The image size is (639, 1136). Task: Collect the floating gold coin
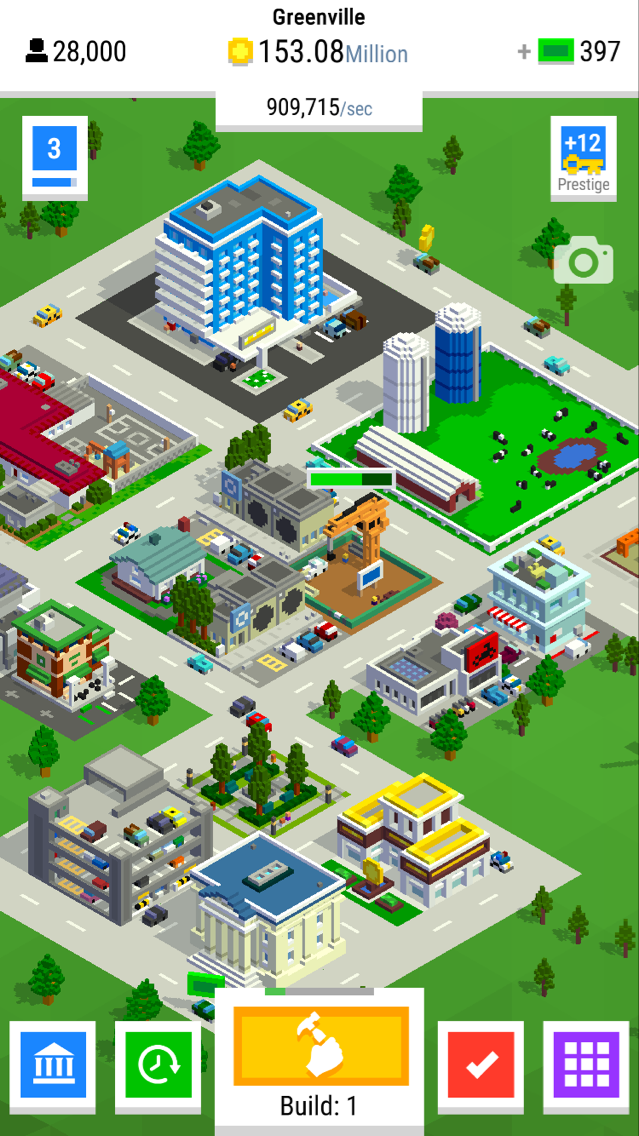[x=427, y=238]
